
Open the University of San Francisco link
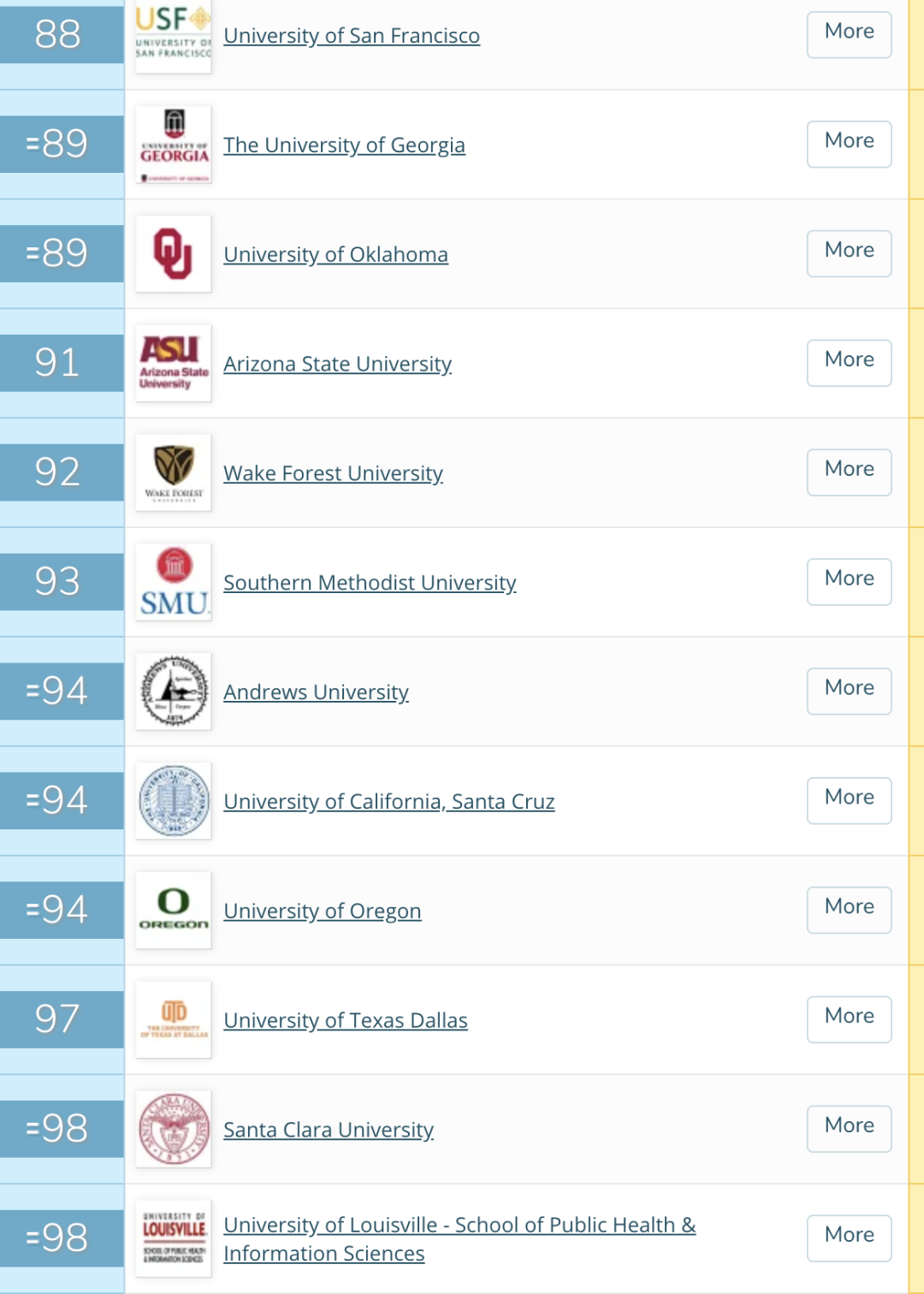pyautogui.click(x=351, y=36)
